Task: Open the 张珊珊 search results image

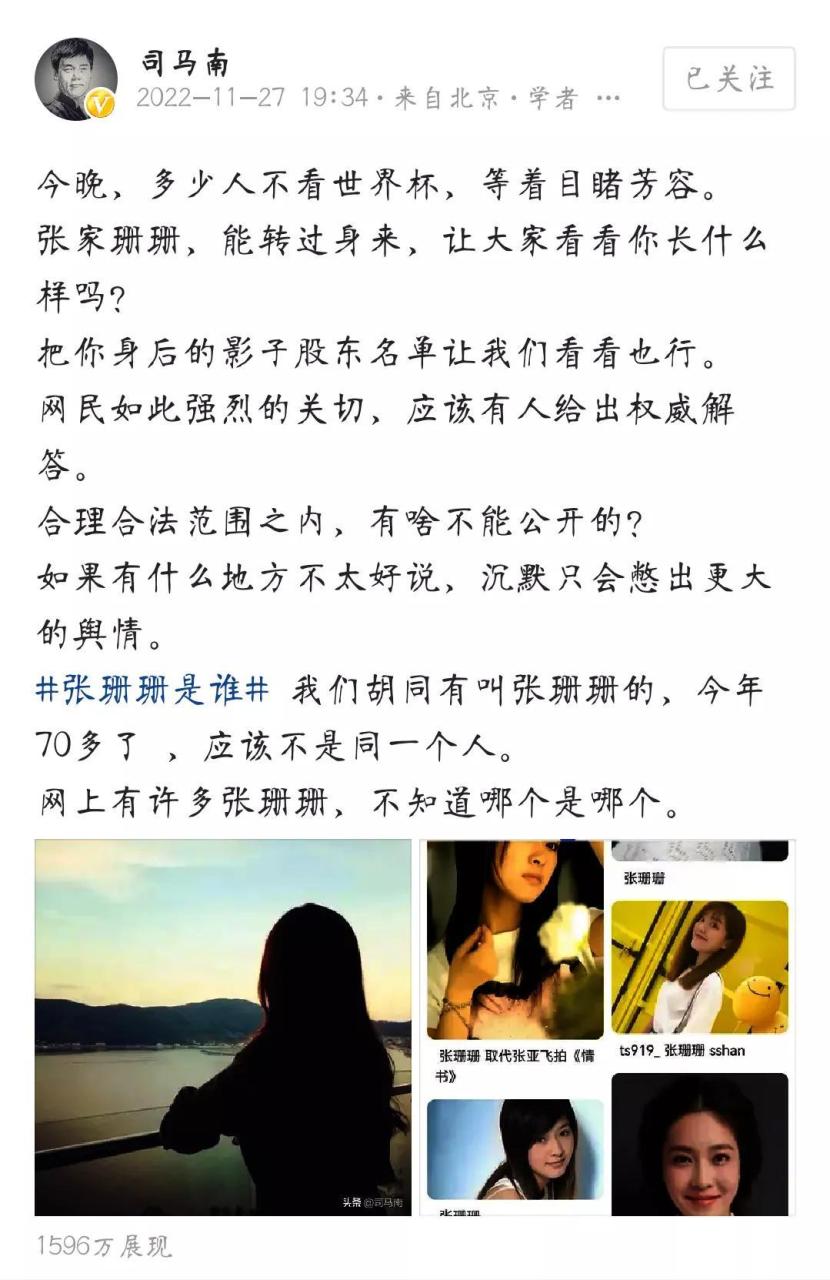Action: pyautogui.click(x=607, y=1027)
